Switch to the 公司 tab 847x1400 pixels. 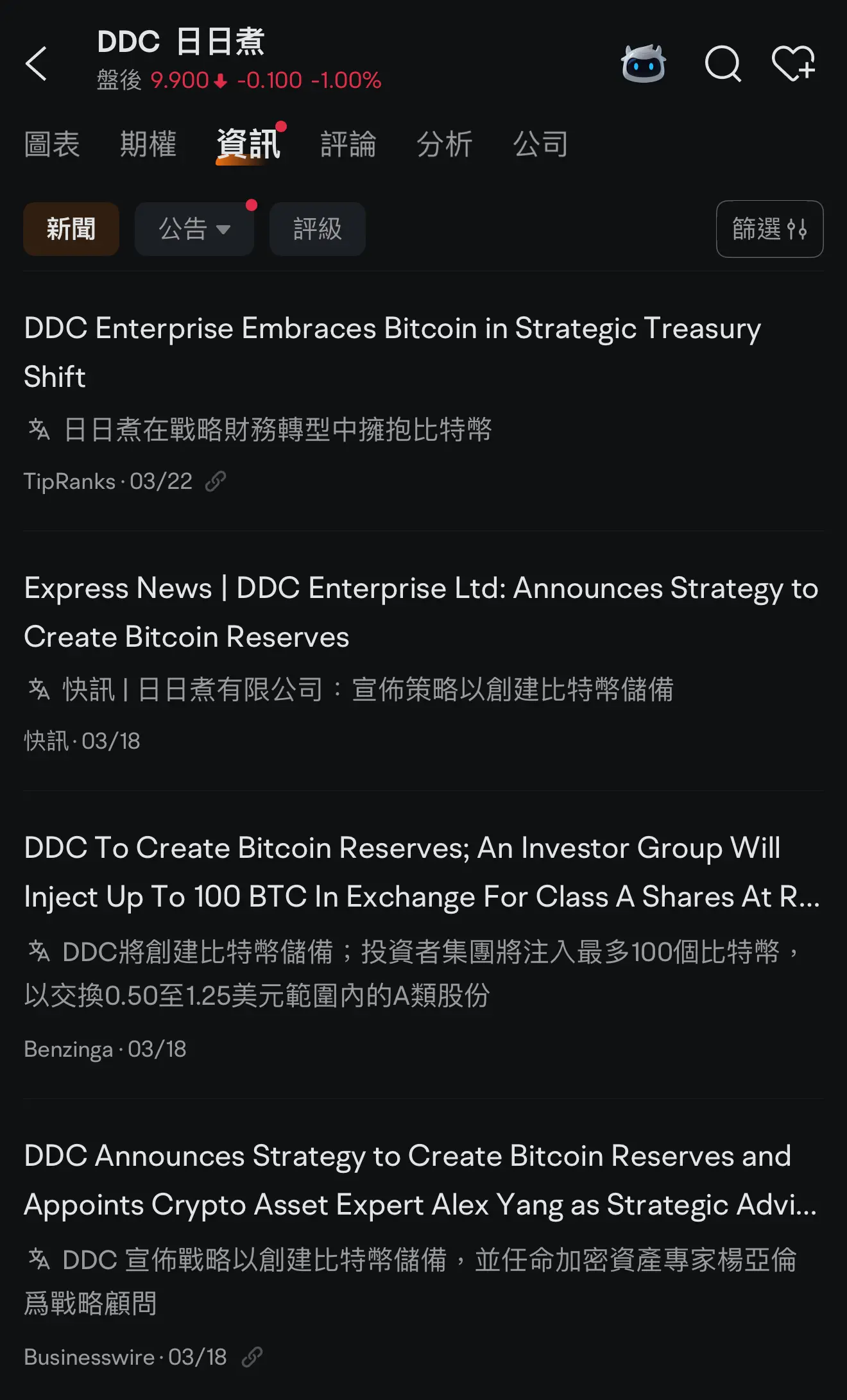541,144
